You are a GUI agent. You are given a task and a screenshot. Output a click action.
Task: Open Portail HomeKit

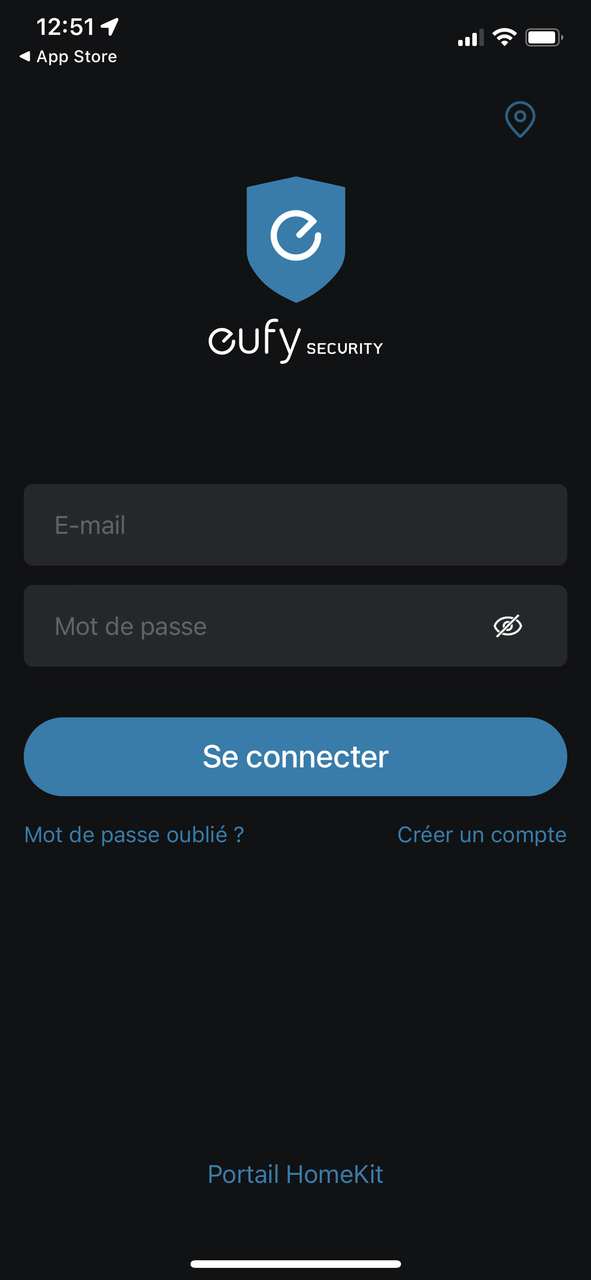[x=295, y=1174]
